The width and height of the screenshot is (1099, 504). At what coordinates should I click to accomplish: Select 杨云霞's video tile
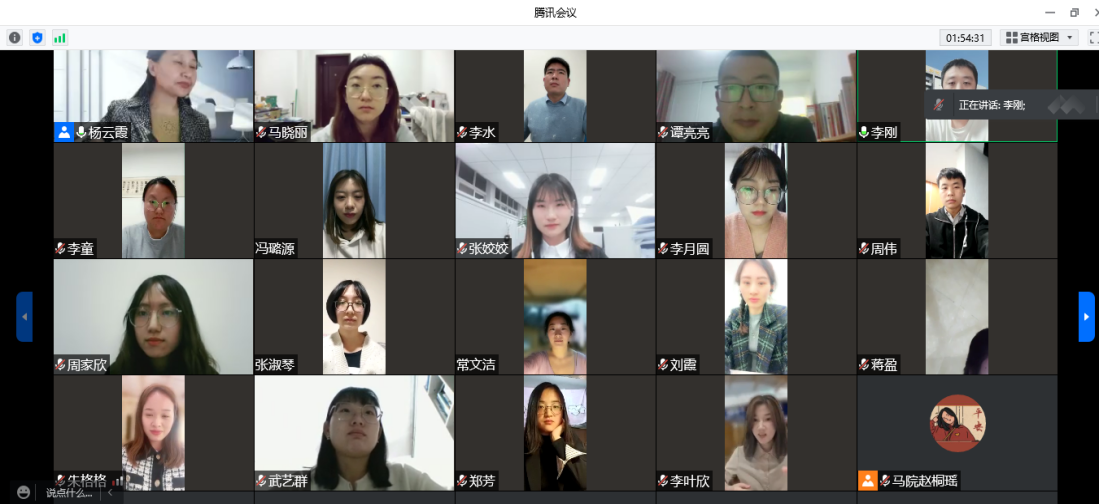tap(153, 96)
